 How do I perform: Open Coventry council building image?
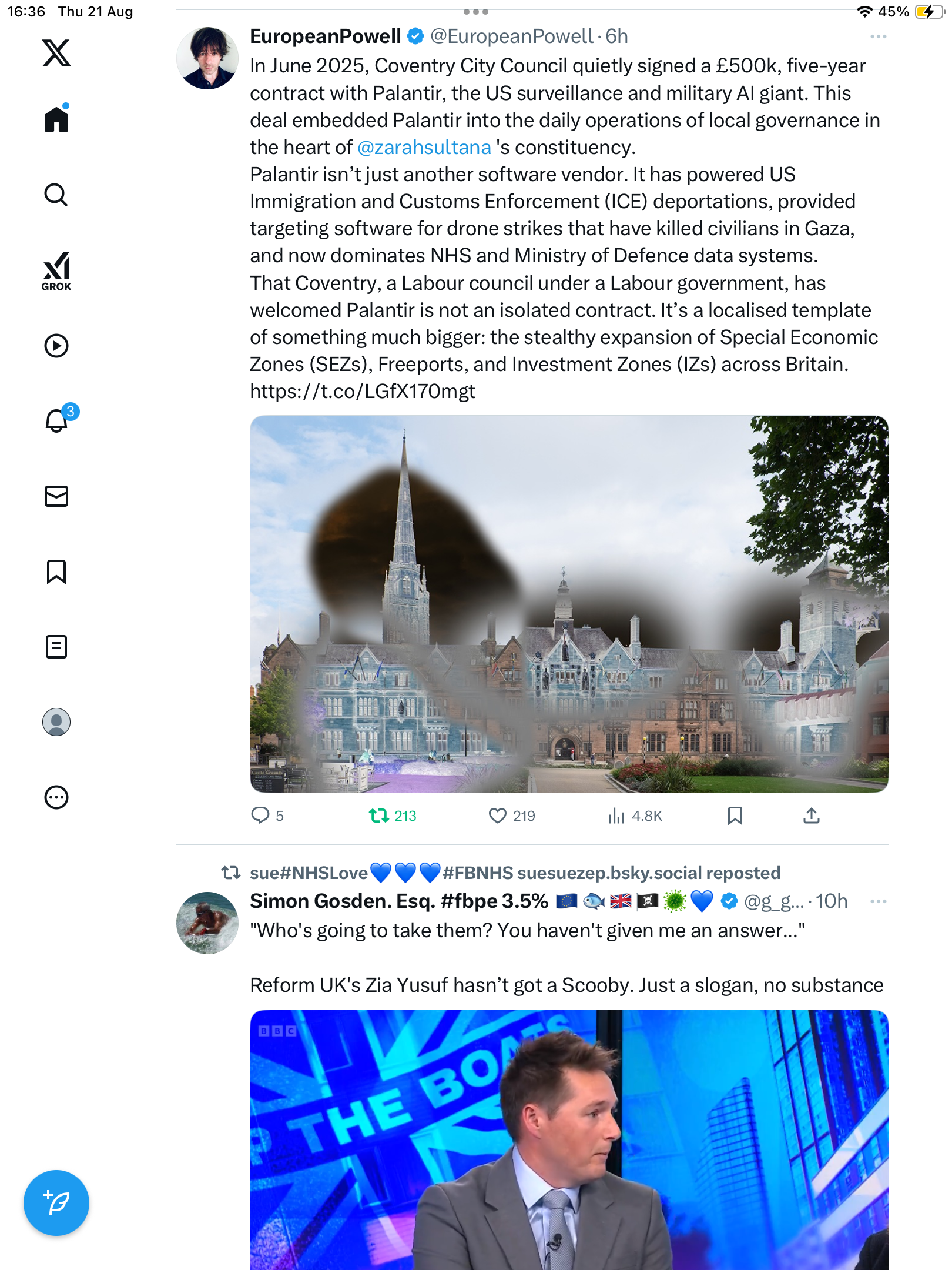click(x=569, y=604)
